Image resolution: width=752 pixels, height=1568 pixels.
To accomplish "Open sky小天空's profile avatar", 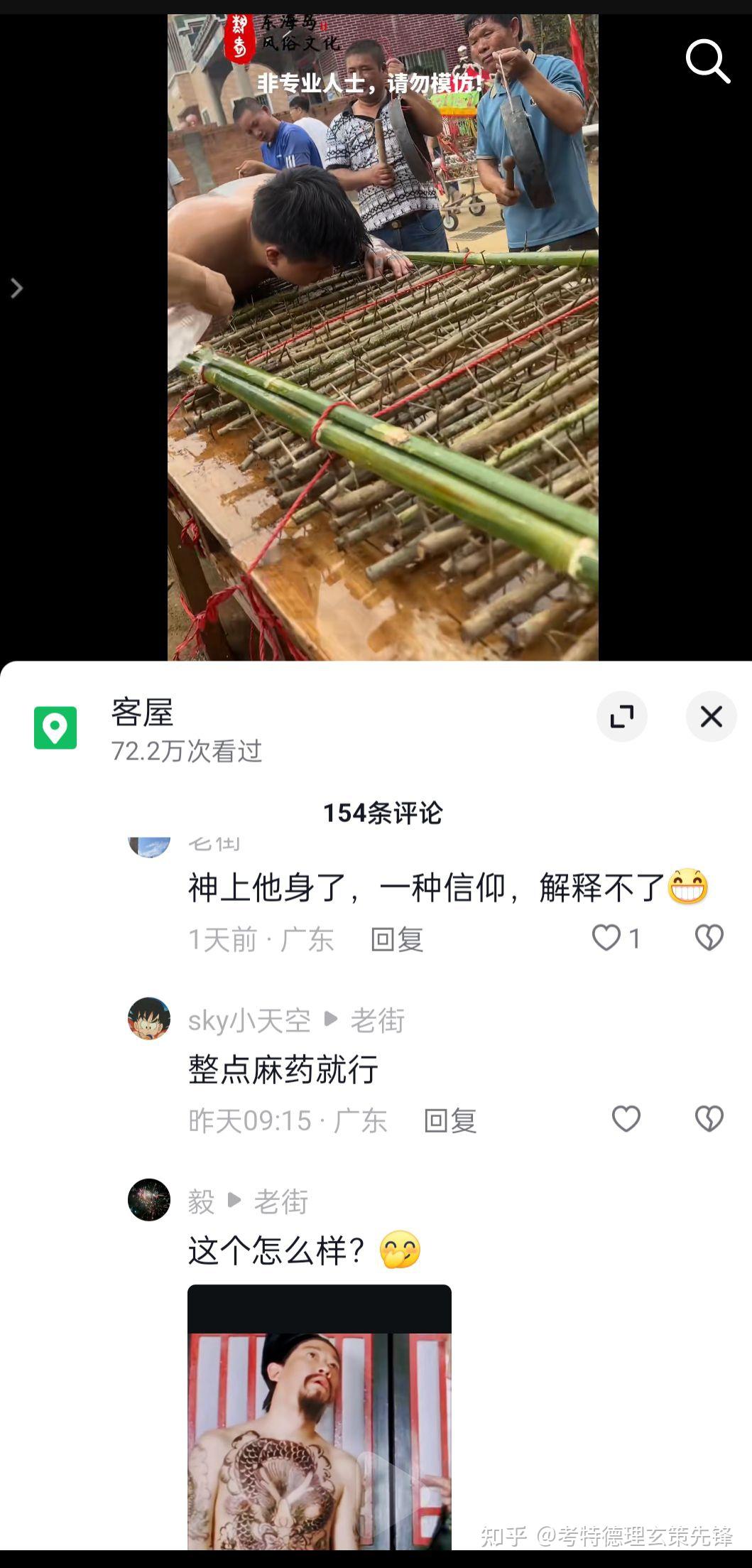I will point(149,1018).
